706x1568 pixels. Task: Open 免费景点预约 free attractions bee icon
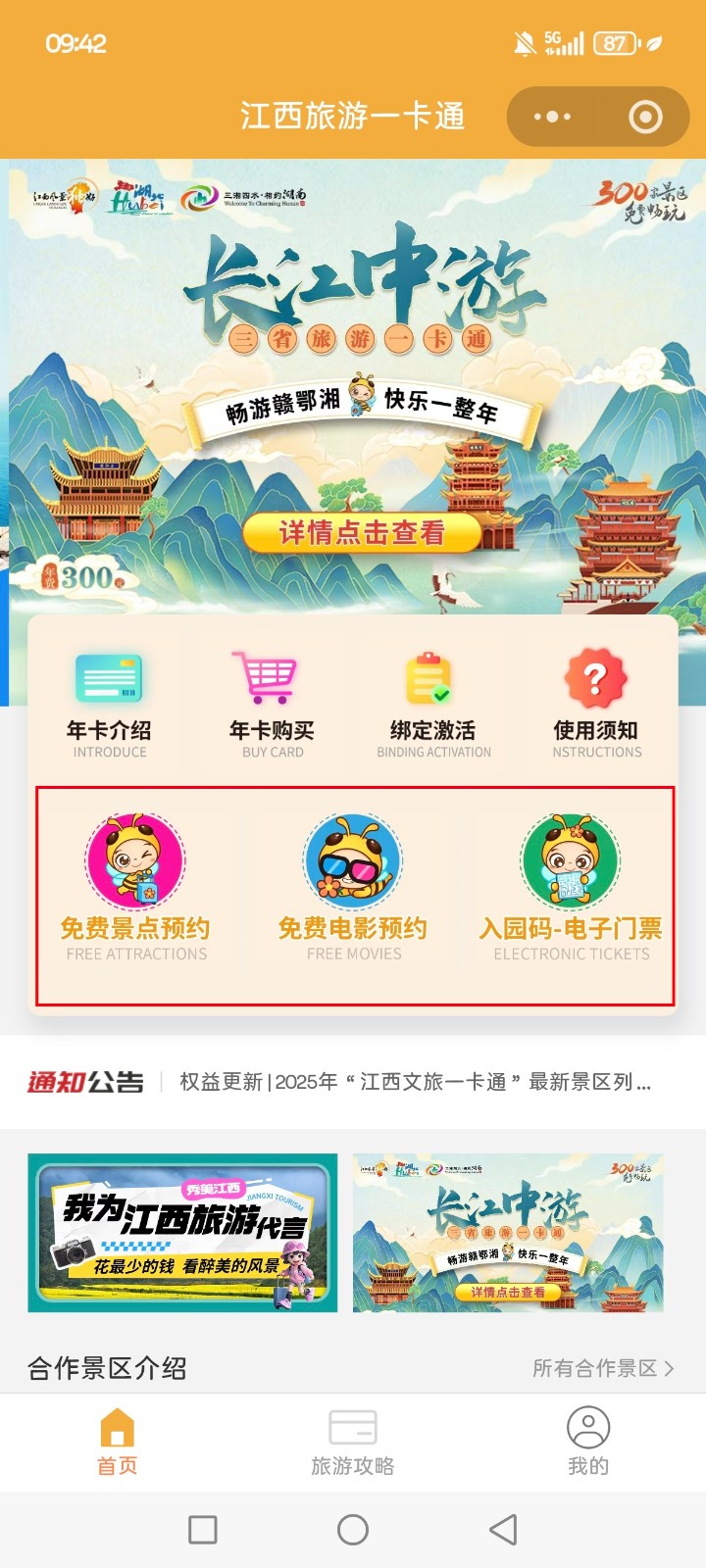(x=137, y=857)
